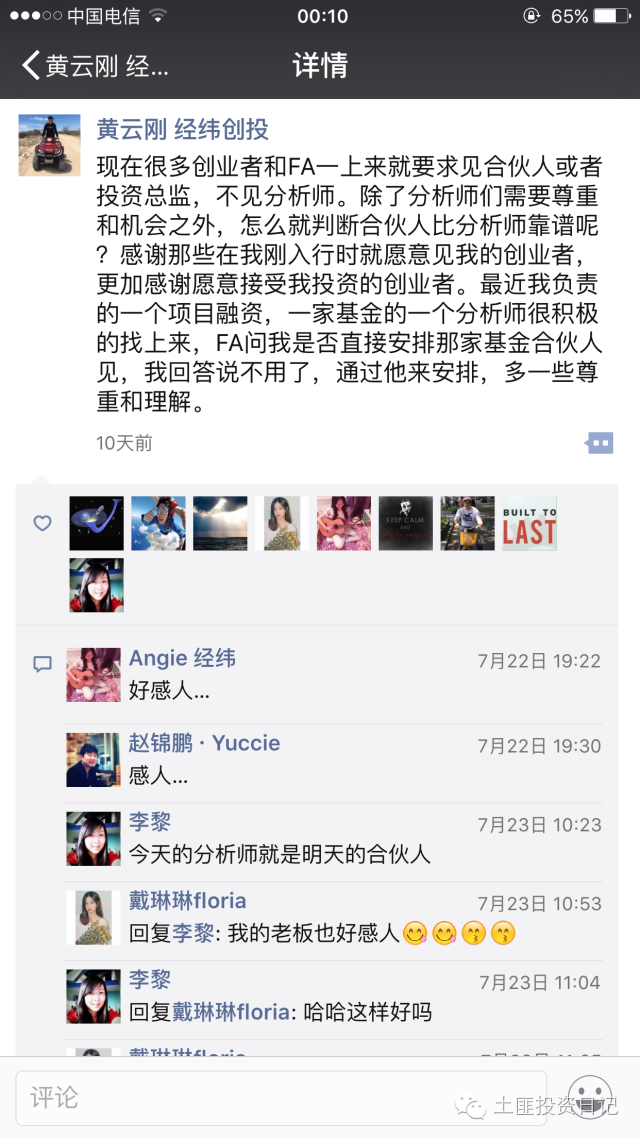Go back to 黄云刚's moments page
640x1138 pixels.
93,66
